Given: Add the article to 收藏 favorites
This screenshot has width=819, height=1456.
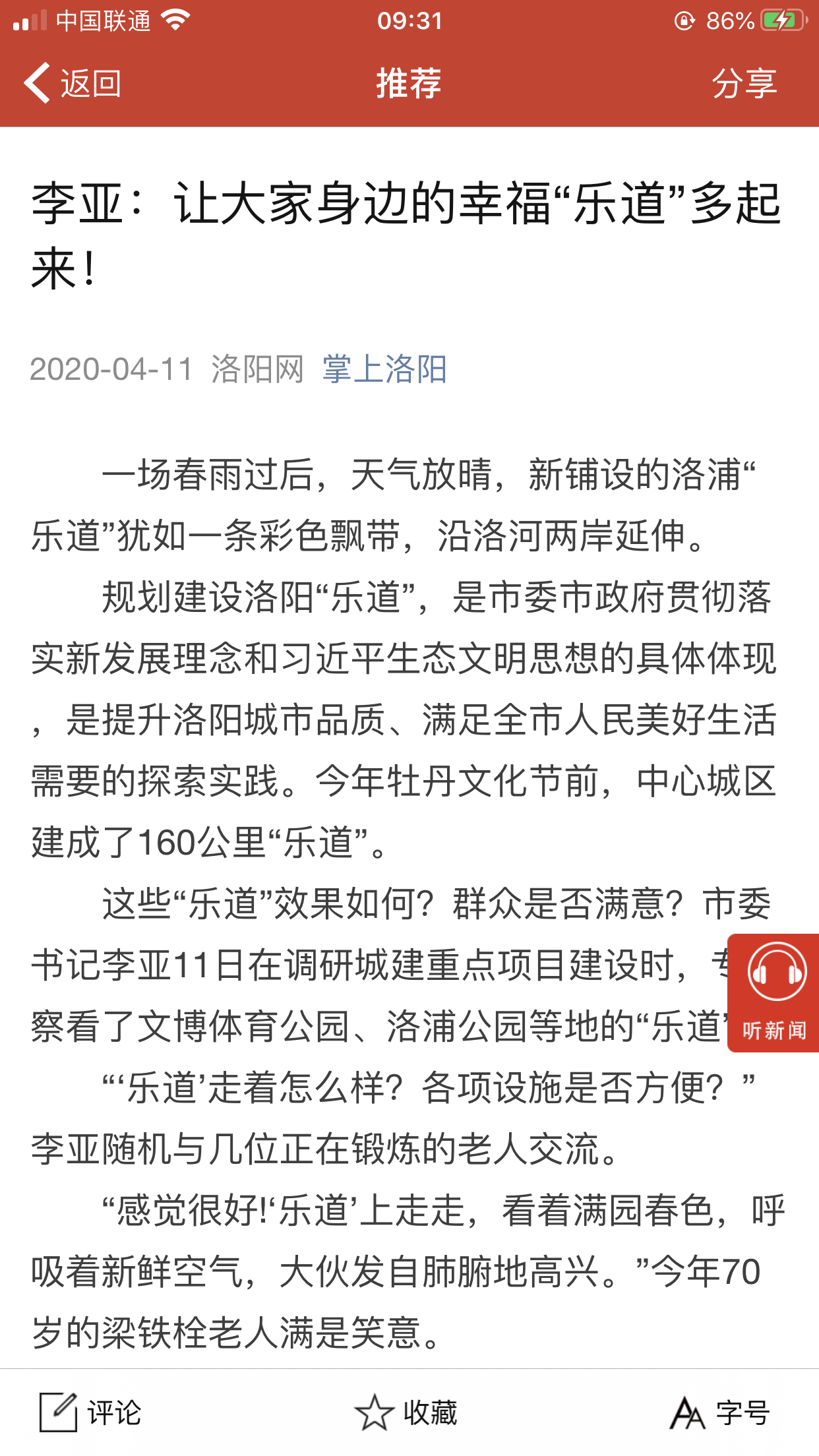Looking at the screenshot, I should coord(406,1412).
